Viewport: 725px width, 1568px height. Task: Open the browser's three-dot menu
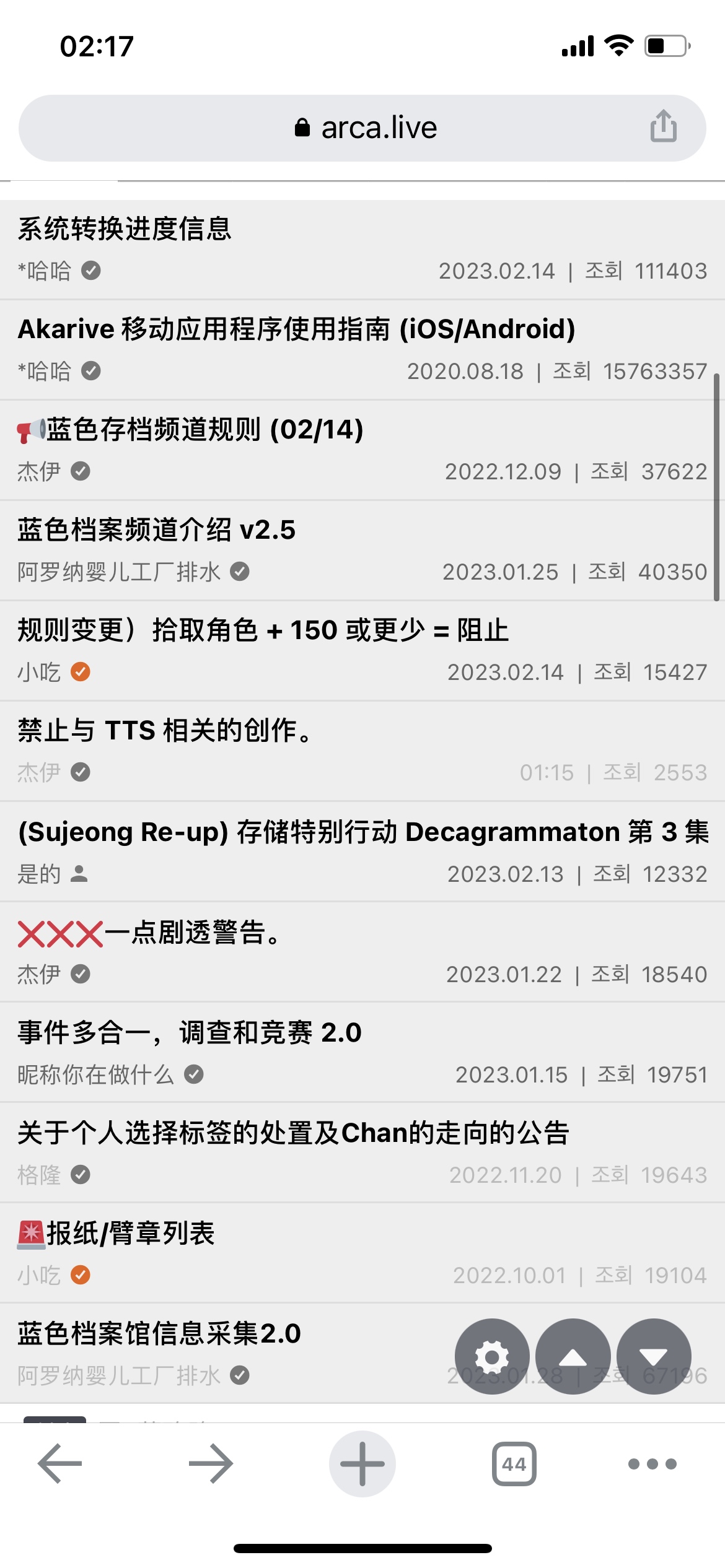tap(652, 1464)
